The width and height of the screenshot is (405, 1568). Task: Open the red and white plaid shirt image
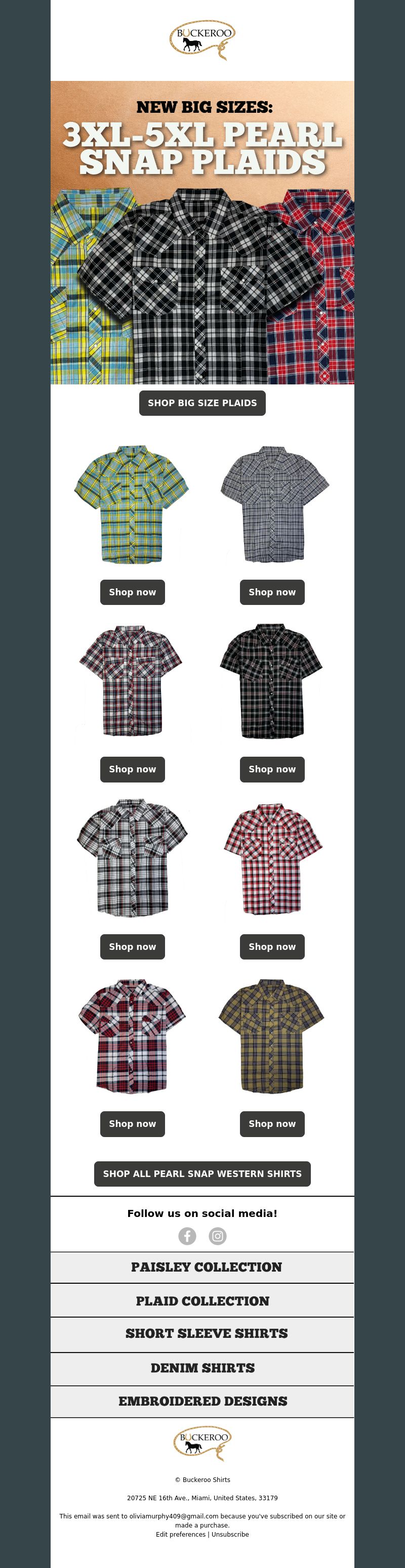pyautogui.click(x=272, y=858)
